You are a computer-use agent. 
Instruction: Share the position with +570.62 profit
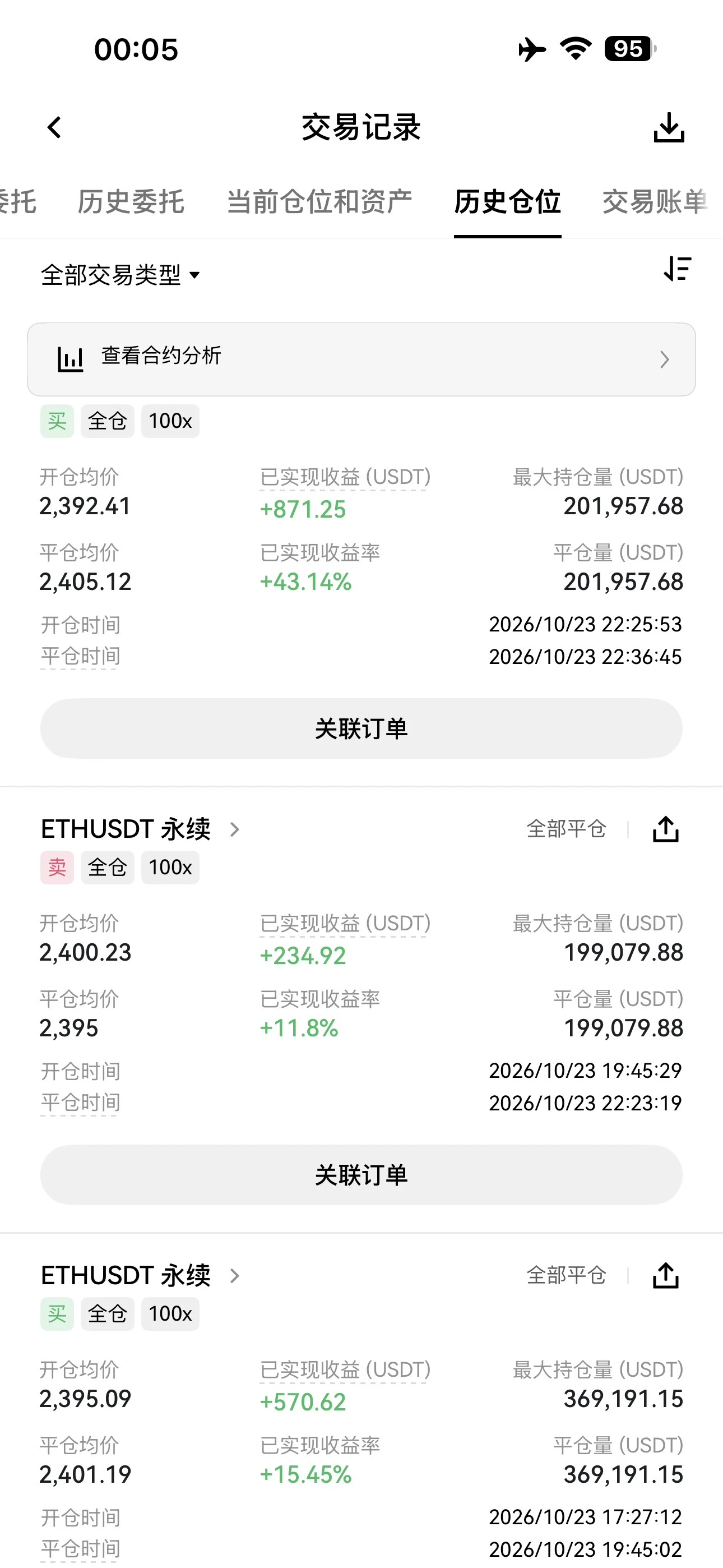[666, 1275]
